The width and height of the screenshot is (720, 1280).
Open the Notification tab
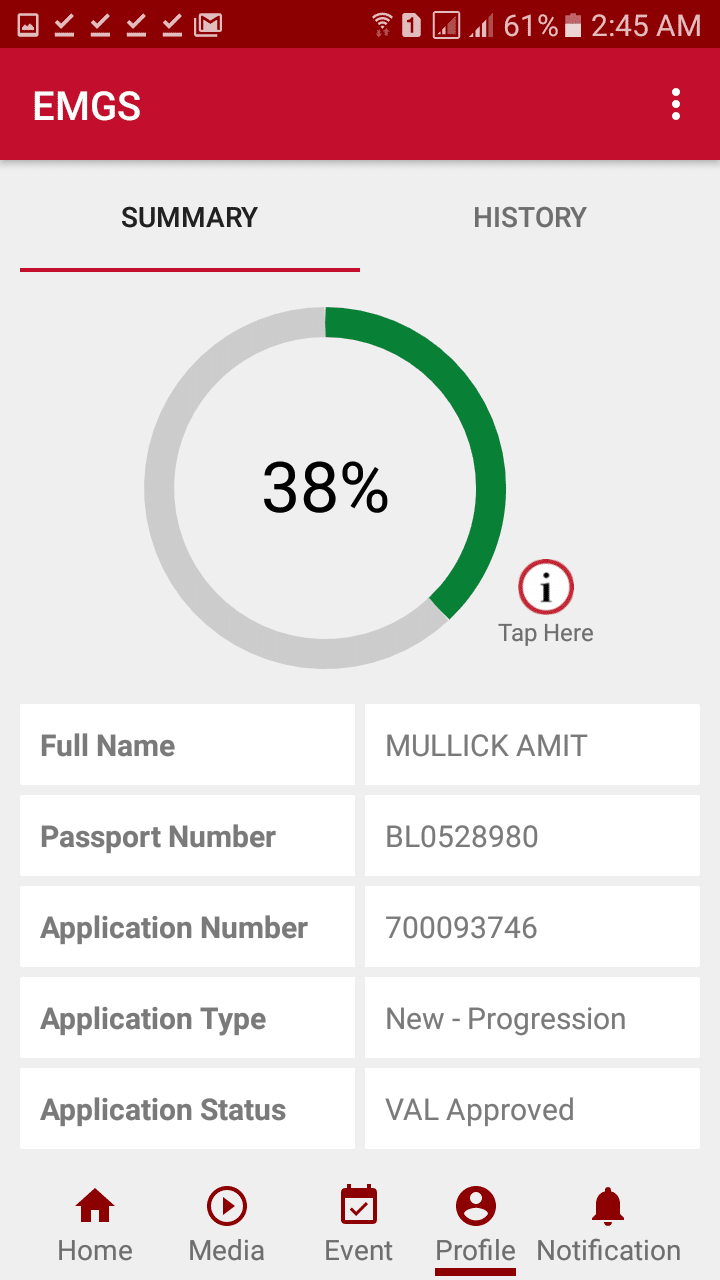point(608,1225)
